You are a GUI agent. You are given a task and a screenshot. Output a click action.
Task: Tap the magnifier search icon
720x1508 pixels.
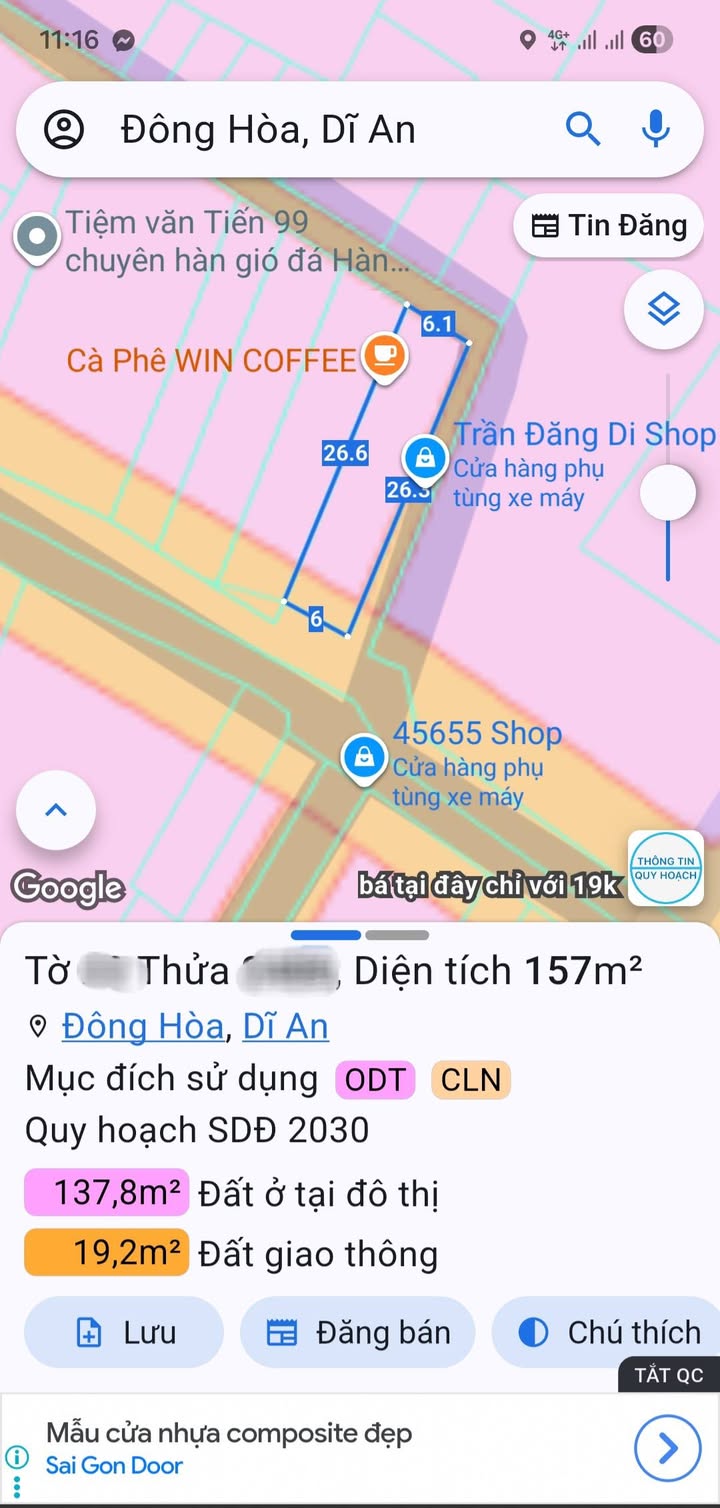[582, 130]
